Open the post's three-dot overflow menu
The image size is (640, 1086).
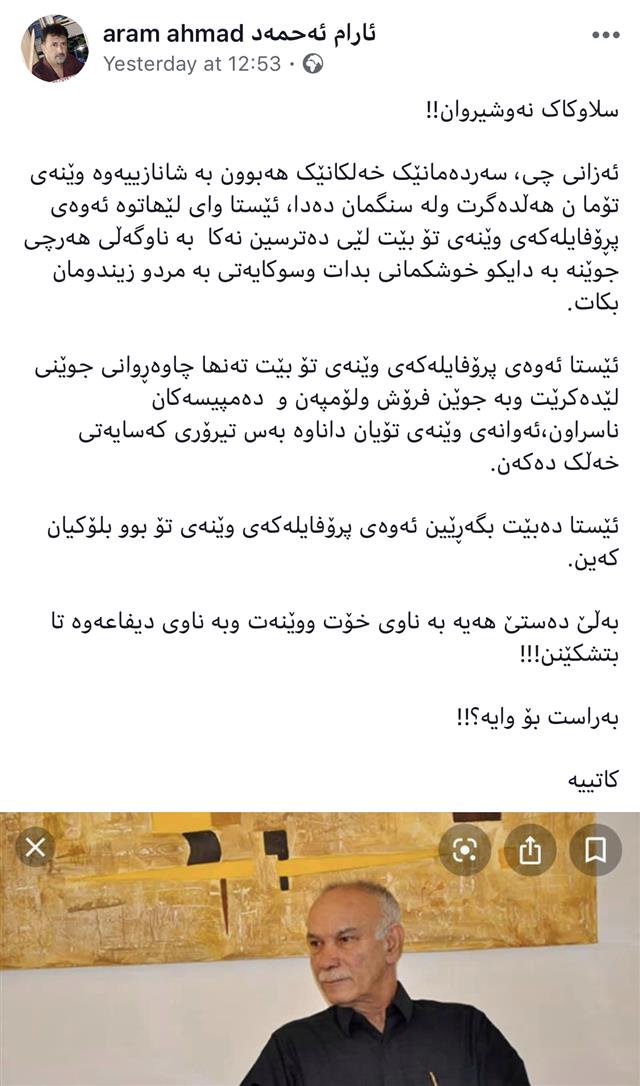[605, 35]
